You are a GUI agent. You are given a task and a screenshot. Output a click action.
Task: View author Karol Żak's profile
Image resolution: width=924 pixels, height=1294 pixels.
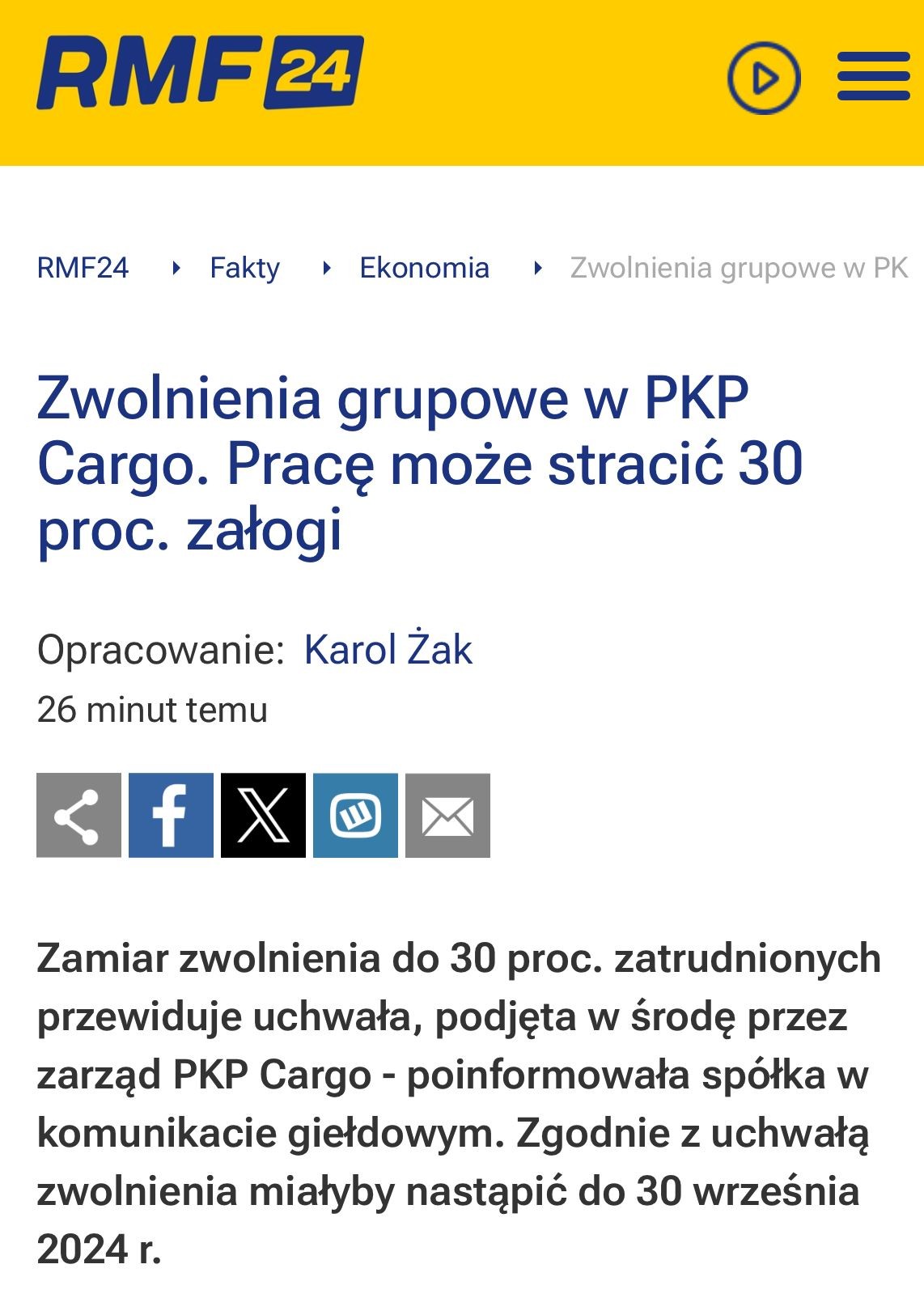(x=388, y=650)
